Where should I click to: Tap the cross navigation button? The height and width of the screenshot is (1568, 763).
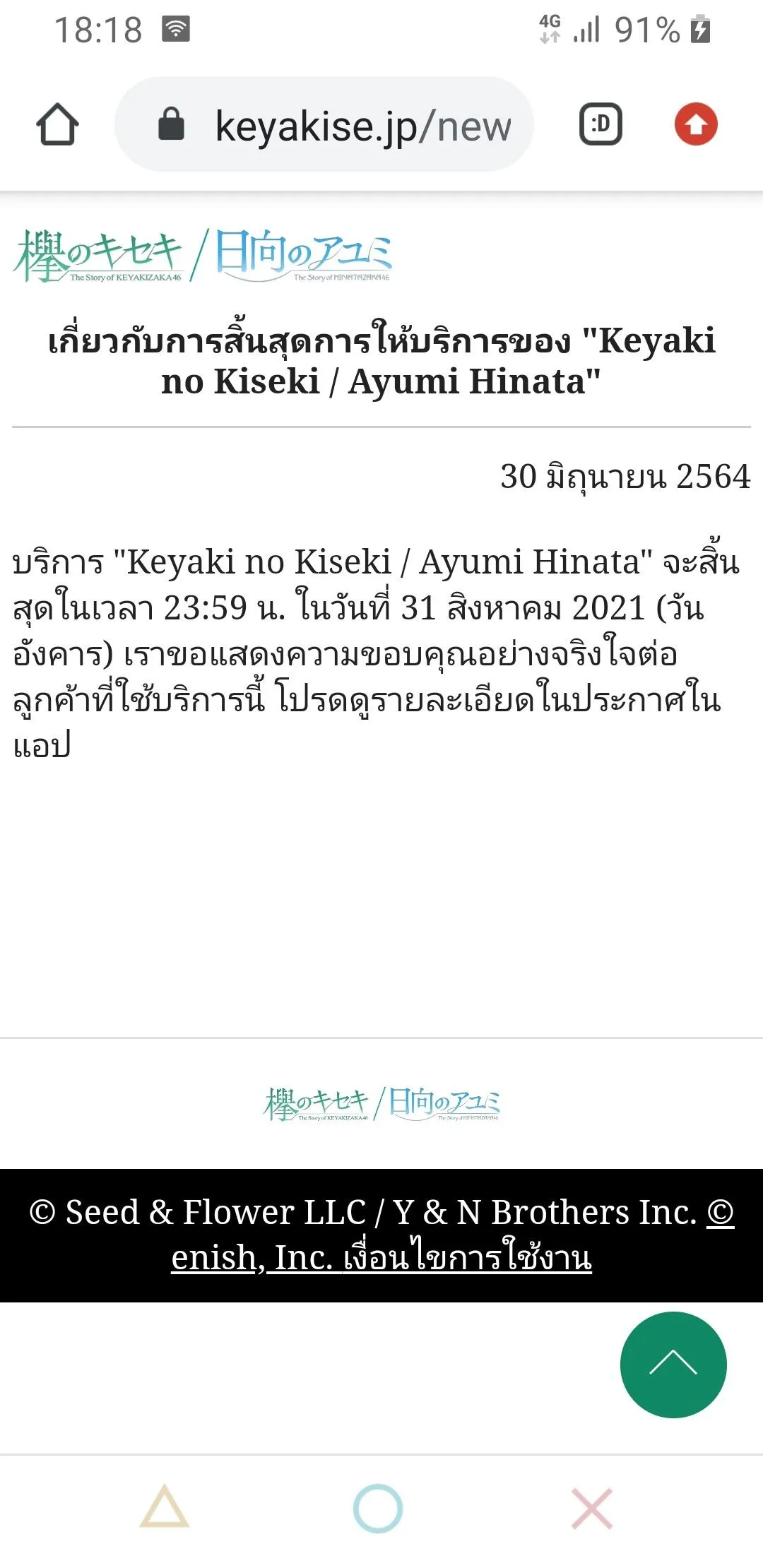[x=591, y=1508]
